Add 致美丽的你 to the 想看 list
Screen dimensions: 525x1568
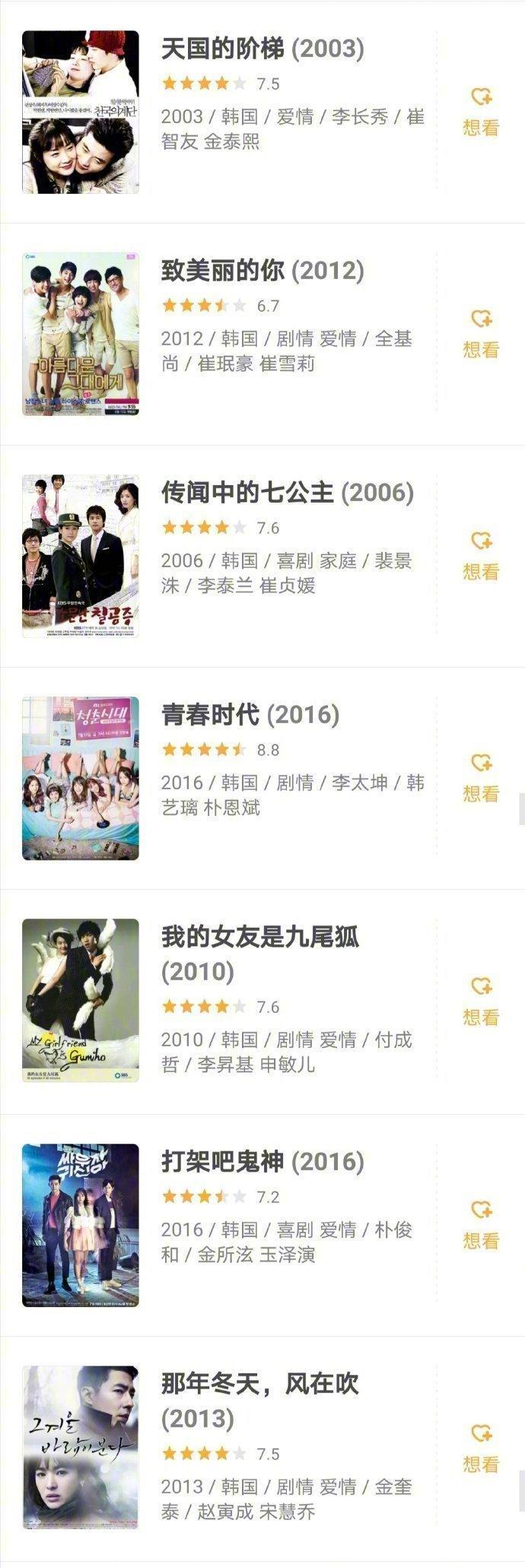(481, 333)
